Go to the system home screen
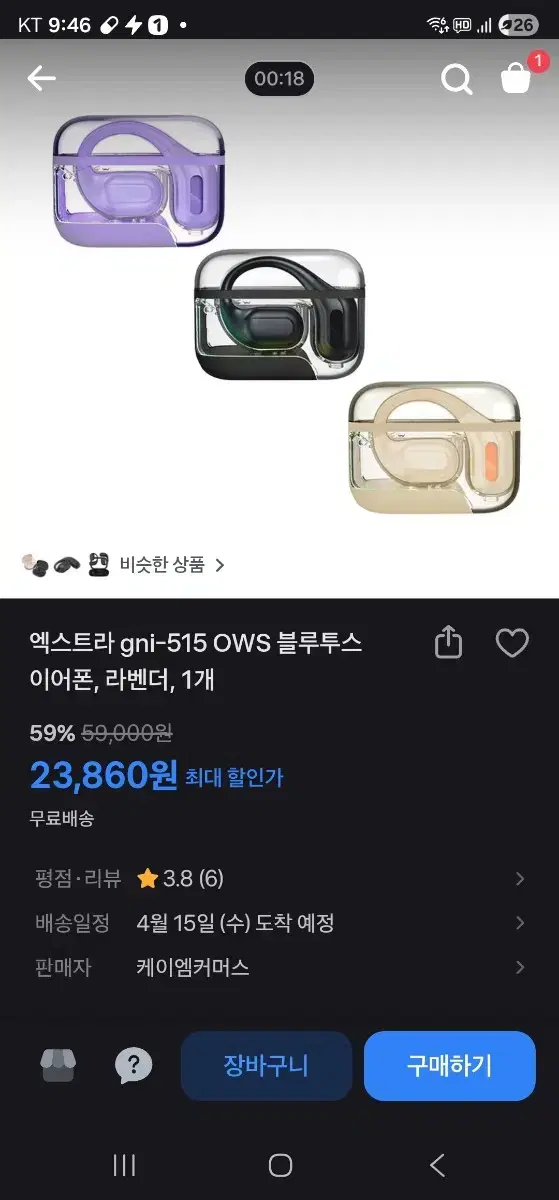This screenshot has height=1200, width=559. [280, 1165]
